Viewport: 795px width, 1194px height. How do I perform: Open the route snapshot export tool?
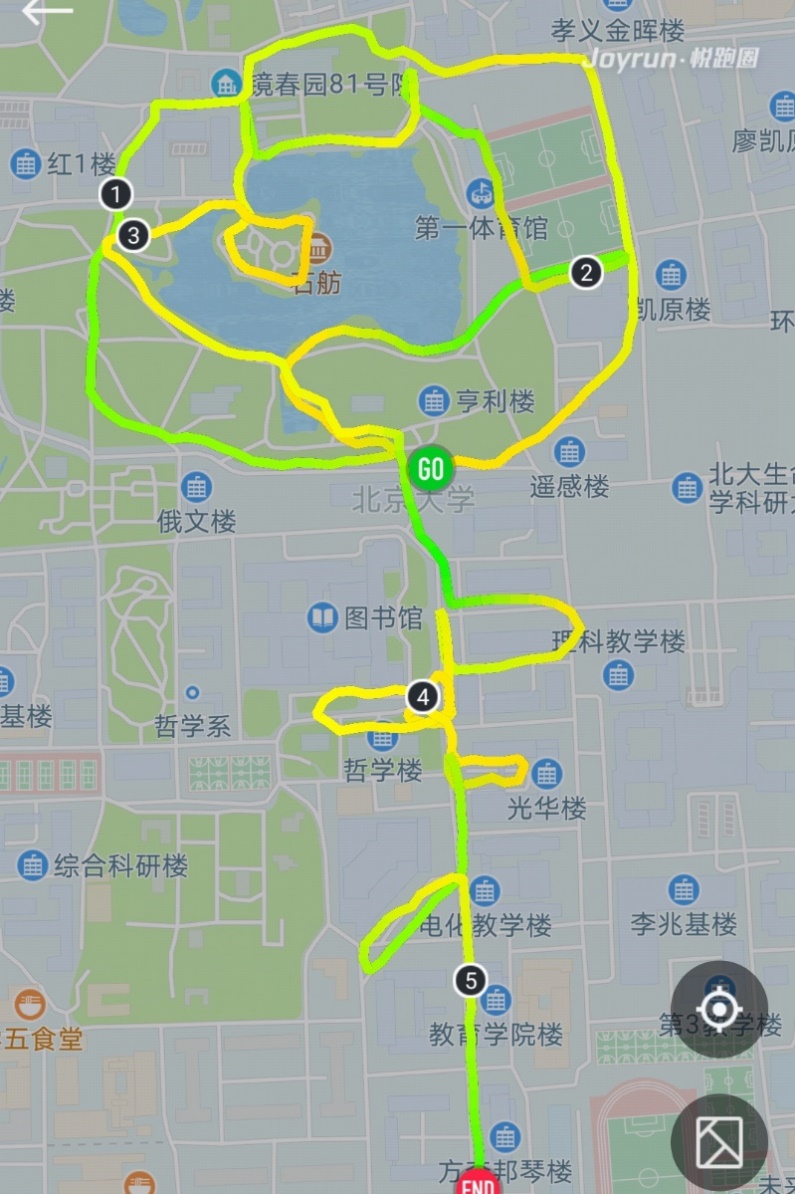pos(721,1141)
